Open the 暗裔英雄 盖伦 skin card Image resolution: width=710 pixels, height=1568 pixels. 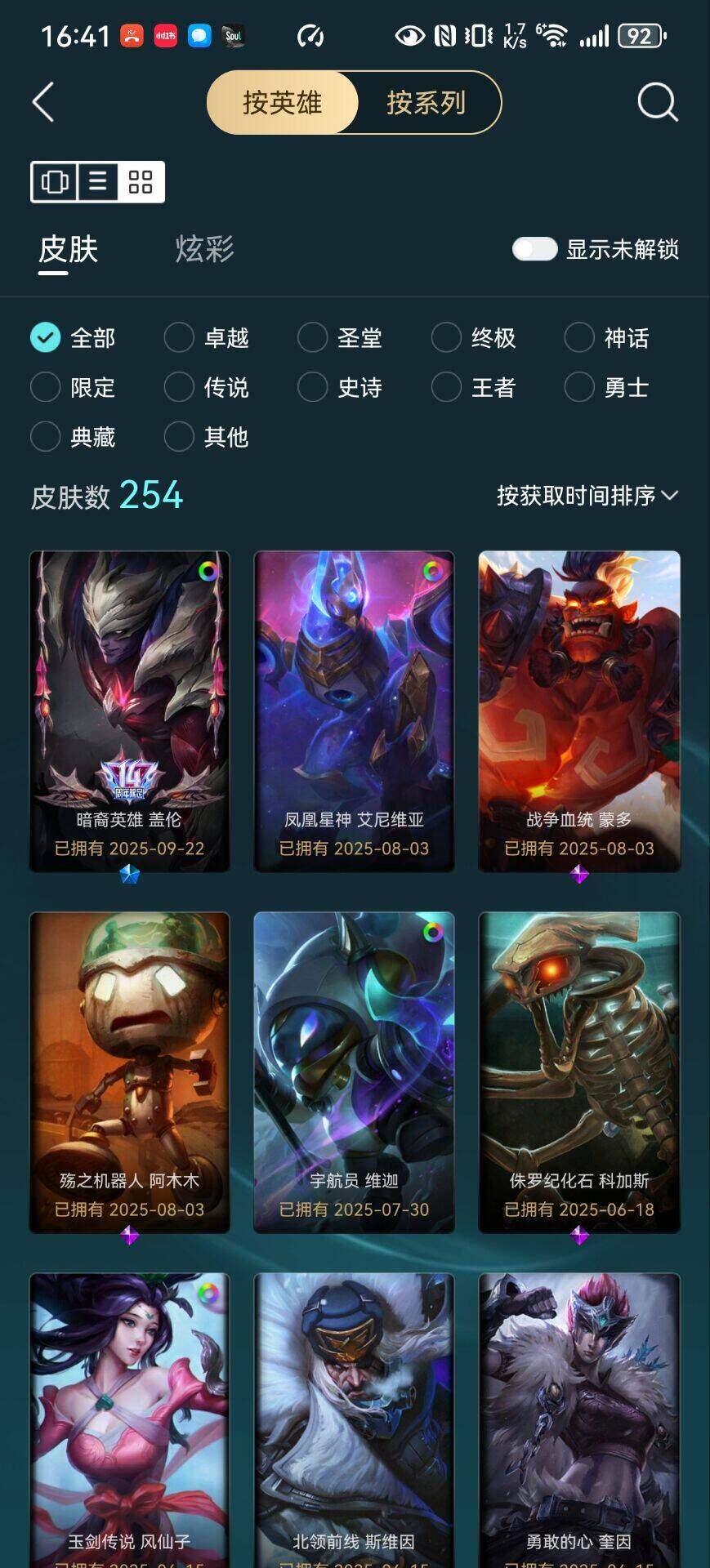[129, 710]
